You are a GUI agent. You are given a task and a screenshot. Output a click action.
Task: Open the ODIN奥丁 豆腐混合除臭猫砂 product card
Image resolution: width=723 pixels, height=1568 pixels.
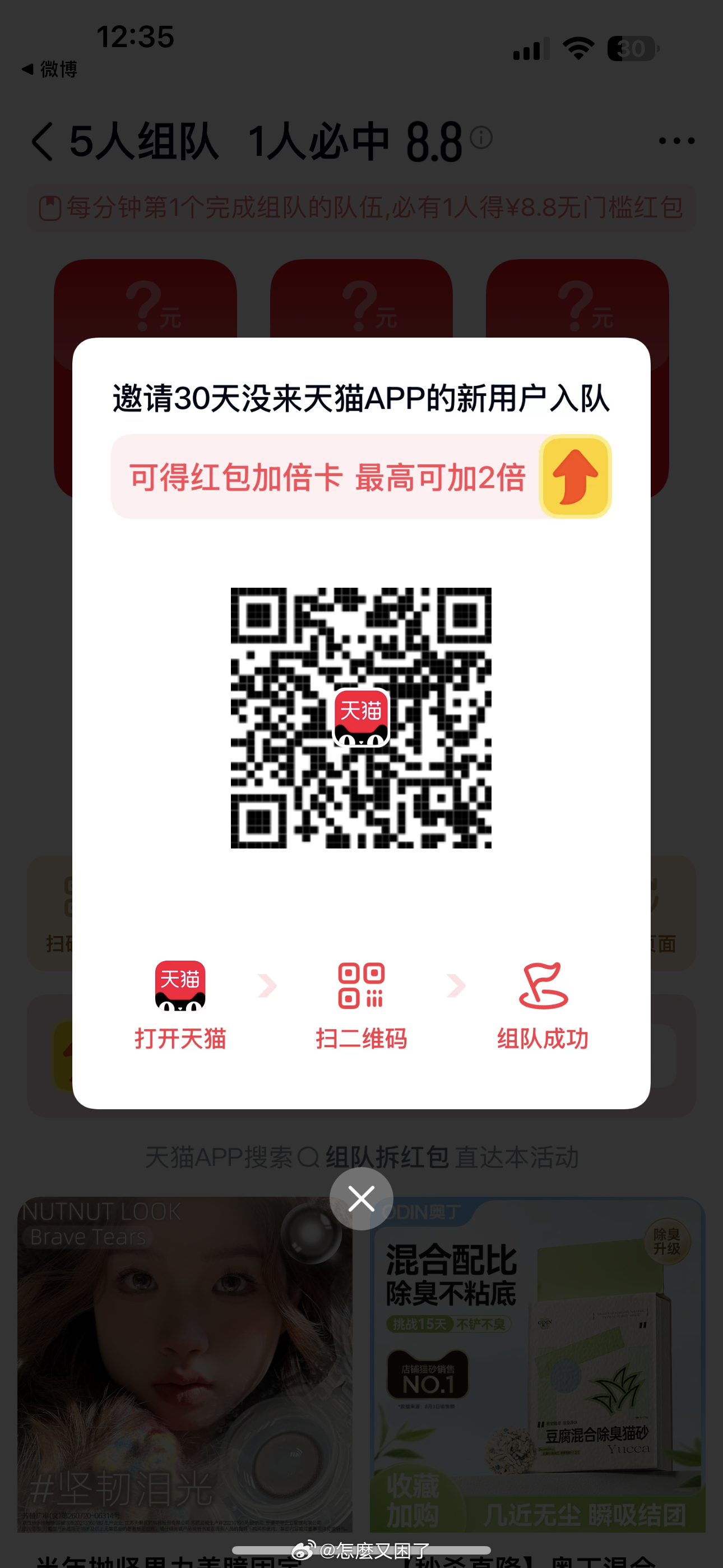(x=537, y=1363)
